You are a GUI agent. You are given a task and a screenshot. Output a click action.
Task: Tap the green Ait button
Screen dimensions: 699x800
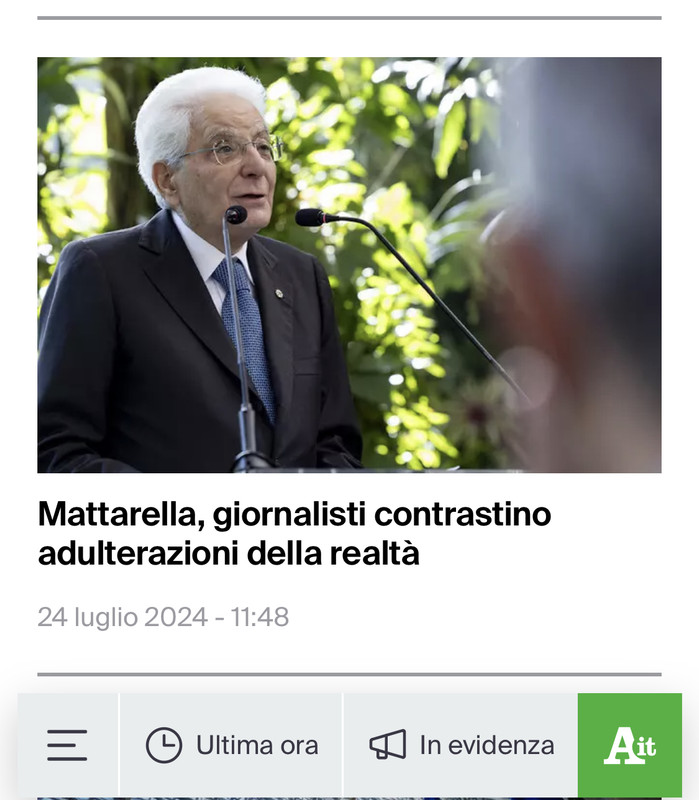630,745
